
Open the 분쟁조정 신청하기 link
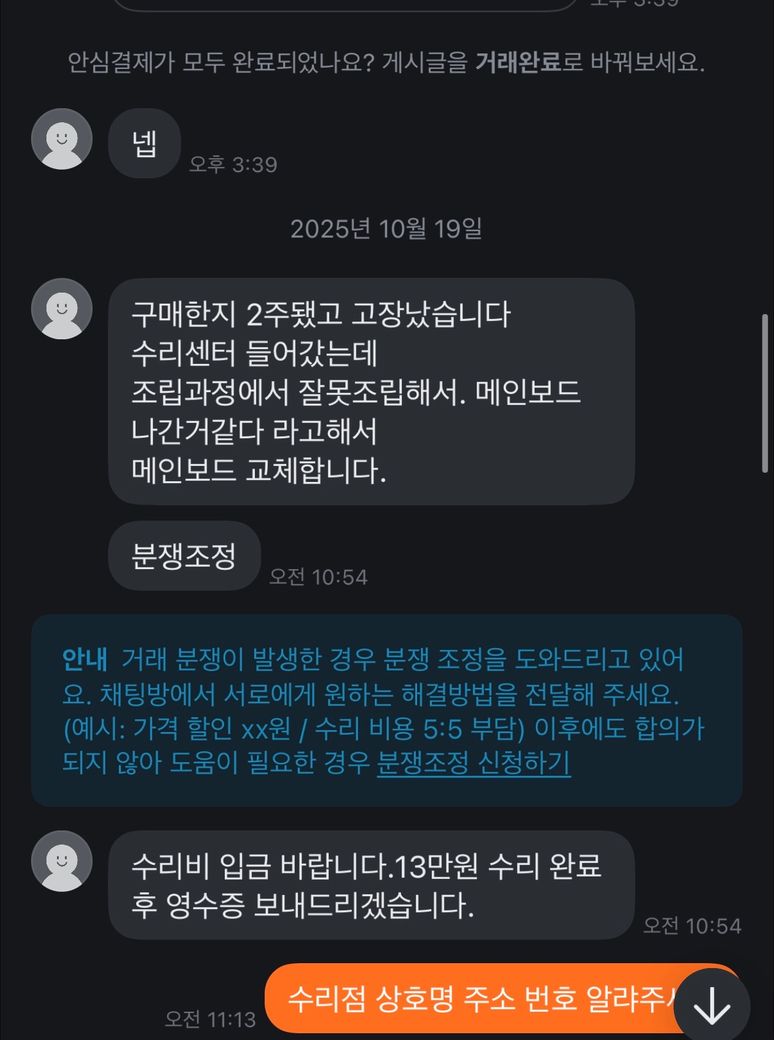[473, 763]
